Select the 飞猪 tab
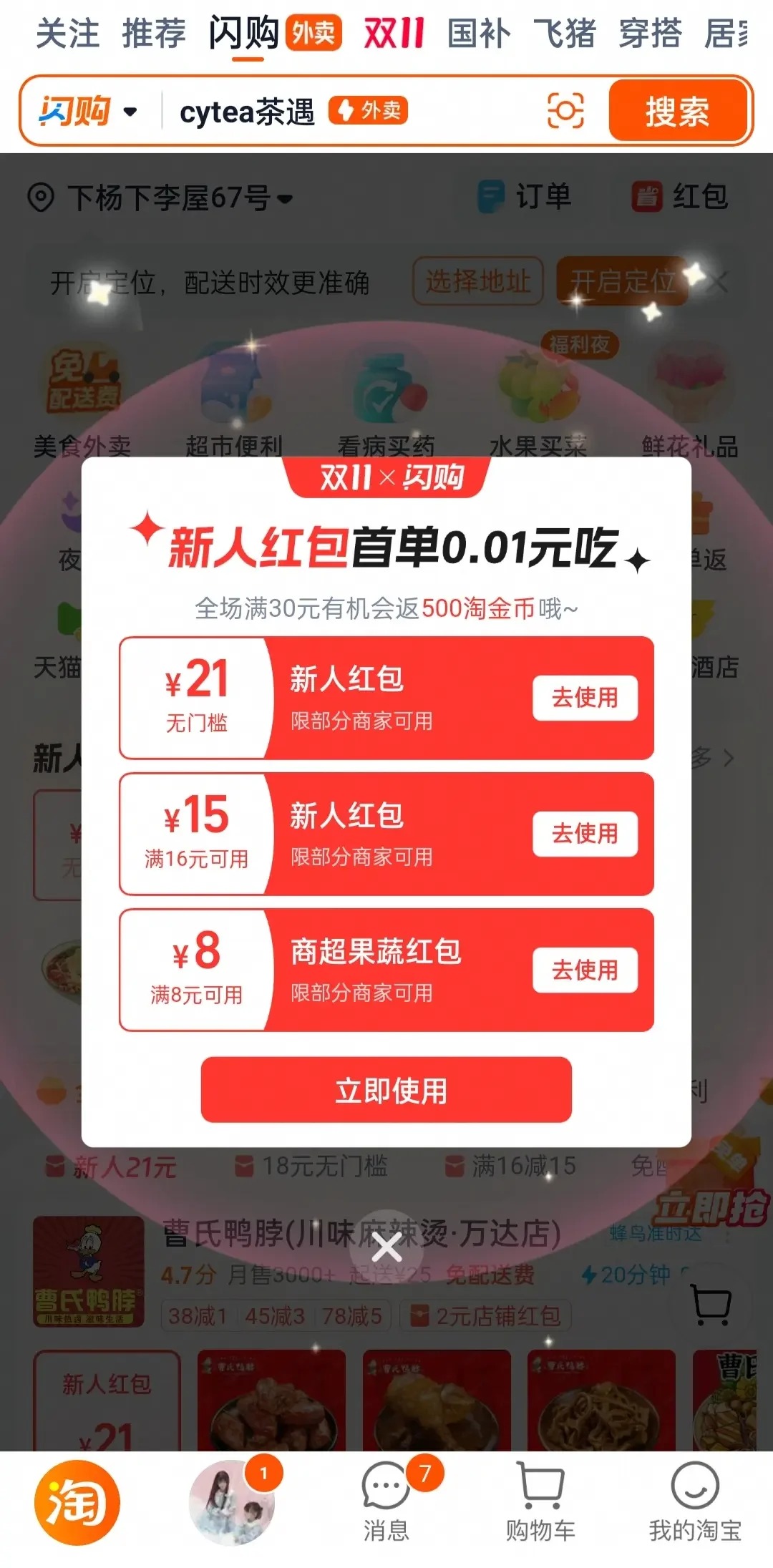The image size is (773, 1568). tap(564, 33)
